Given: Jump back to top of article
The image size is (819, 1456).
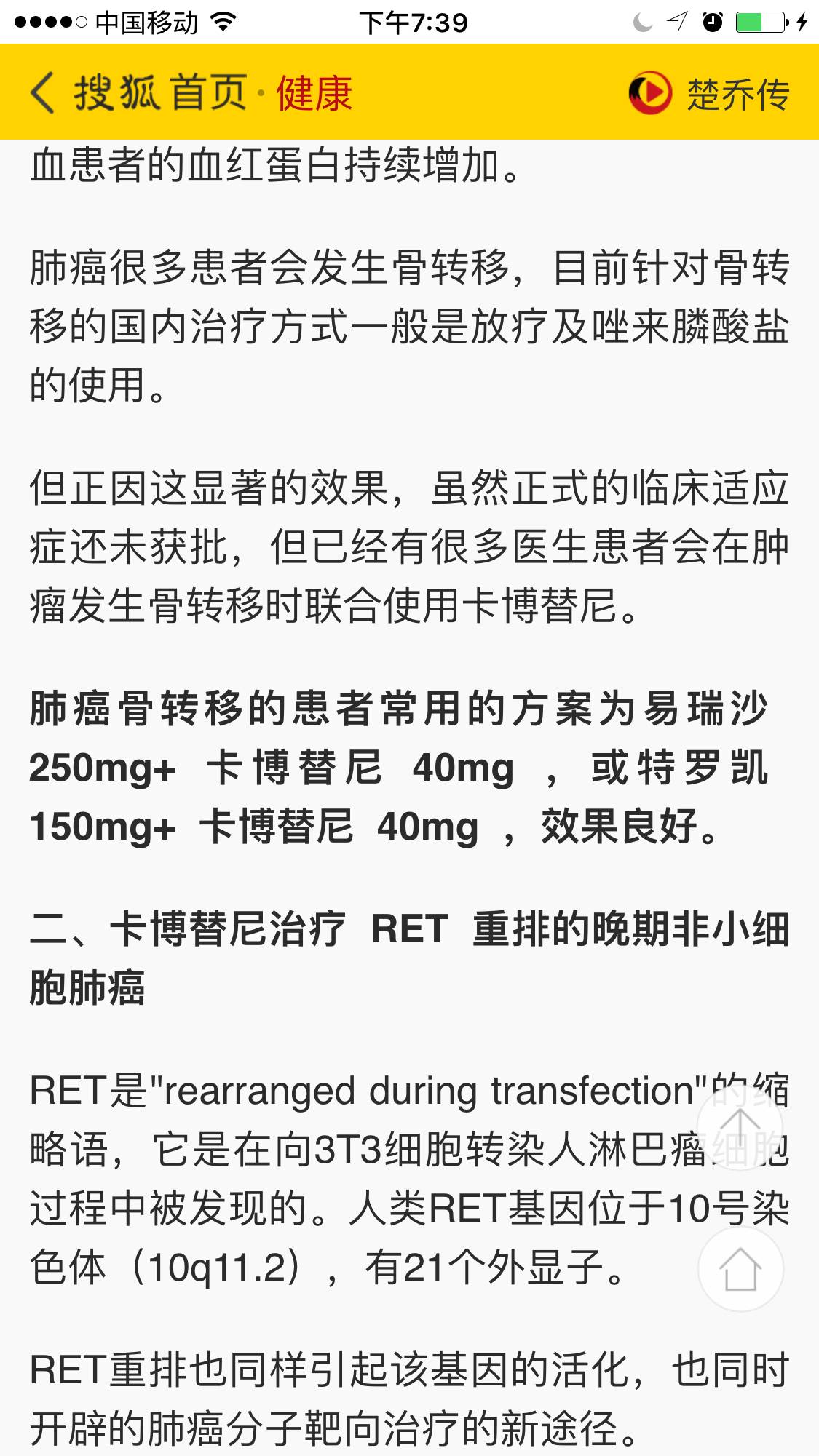Looking at the screenshot, I should pos(740,1127).
